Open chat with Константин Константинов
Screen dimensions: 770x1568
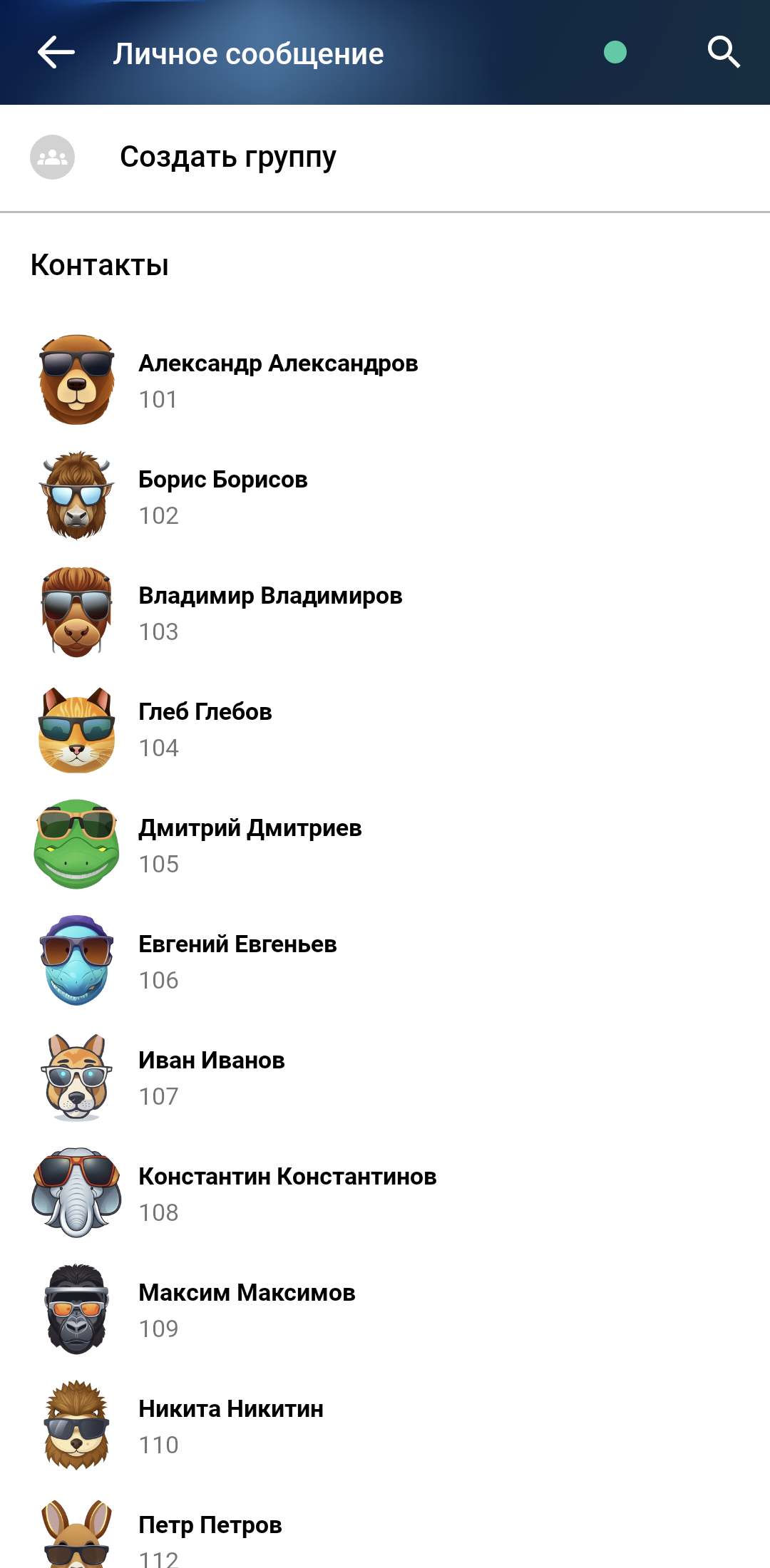[287, 1193]
